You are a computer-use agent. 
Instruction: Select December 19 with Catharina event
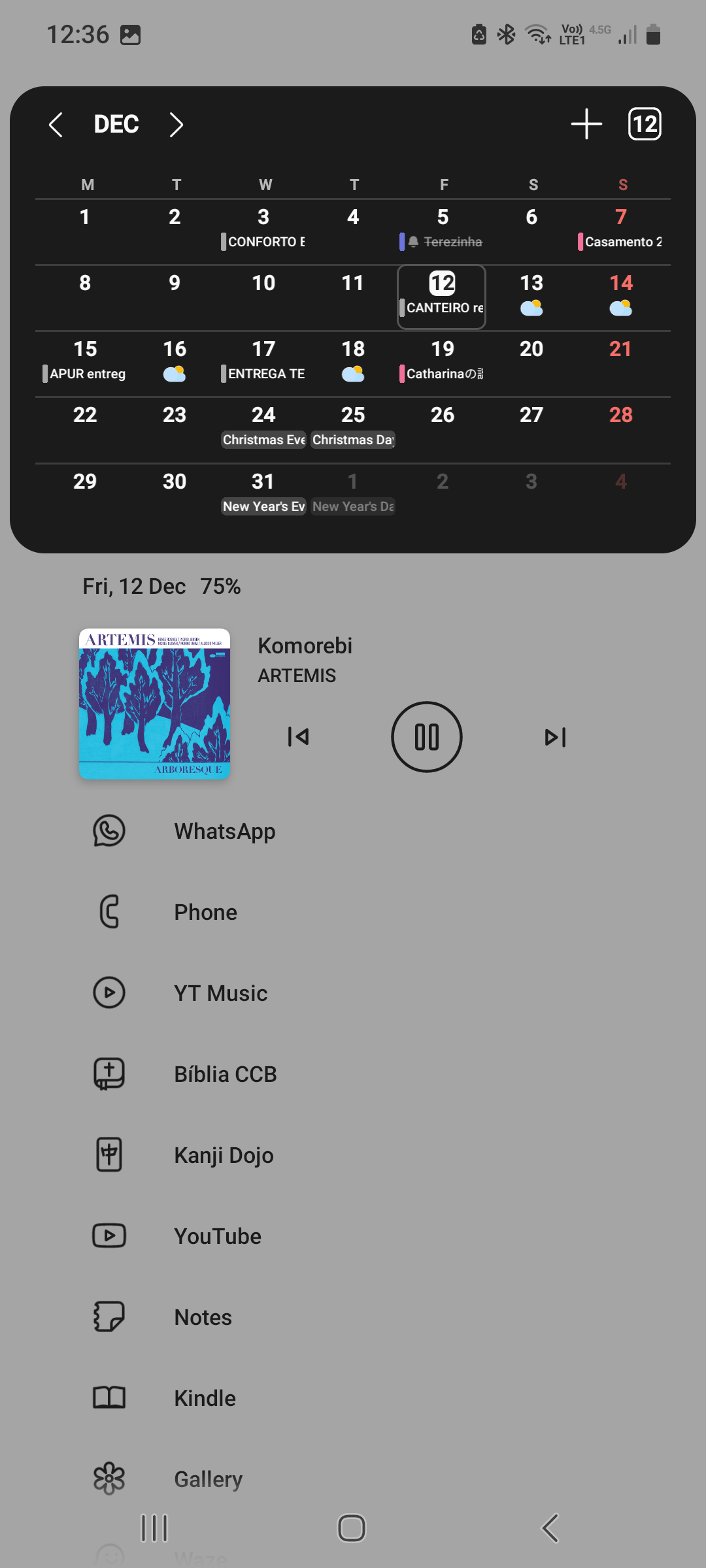click(x=443, y=361)
